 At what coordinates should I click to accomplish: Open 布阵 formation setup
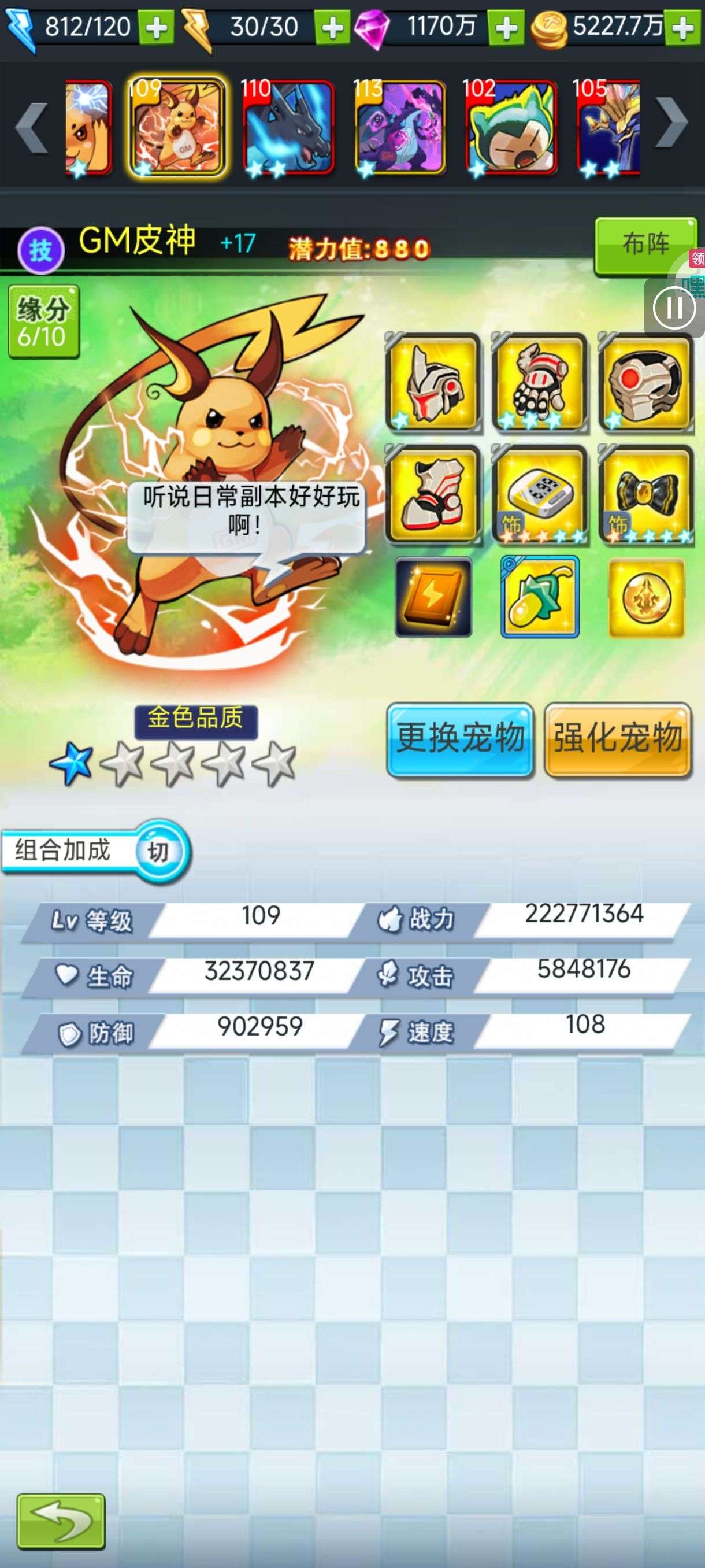tap(645, 245)
